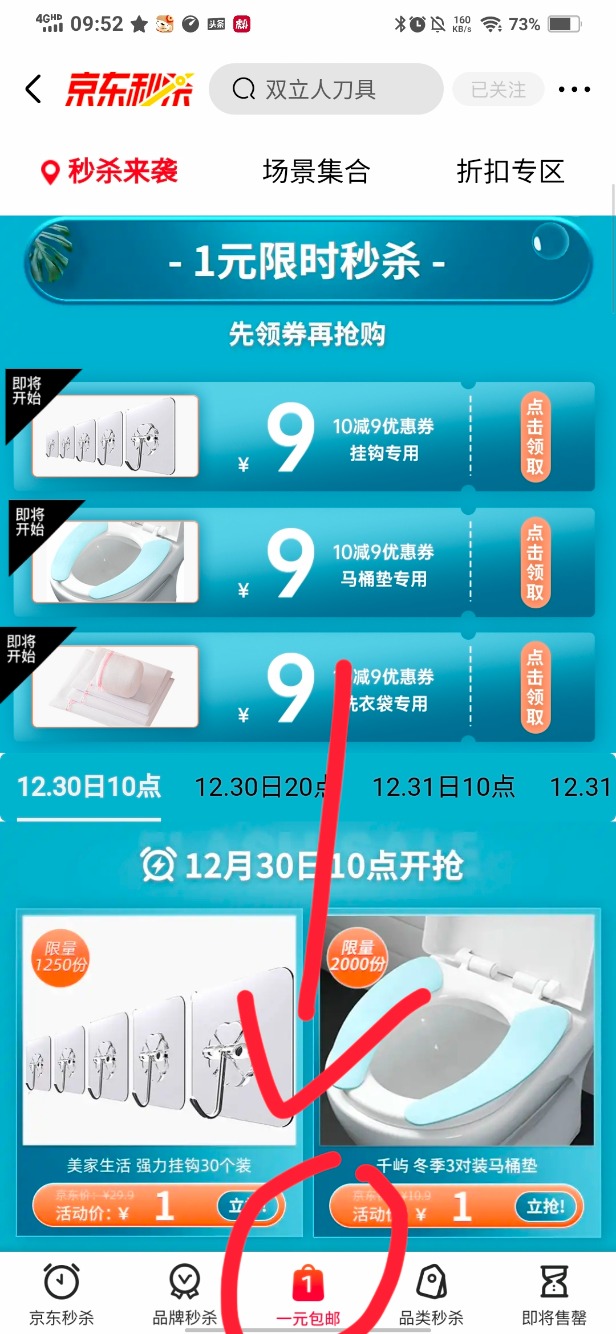616x1334 pixels.
Task: Claim the 洗衣袋专用 coupon via 点击领取
Action: tap(536, 688)
